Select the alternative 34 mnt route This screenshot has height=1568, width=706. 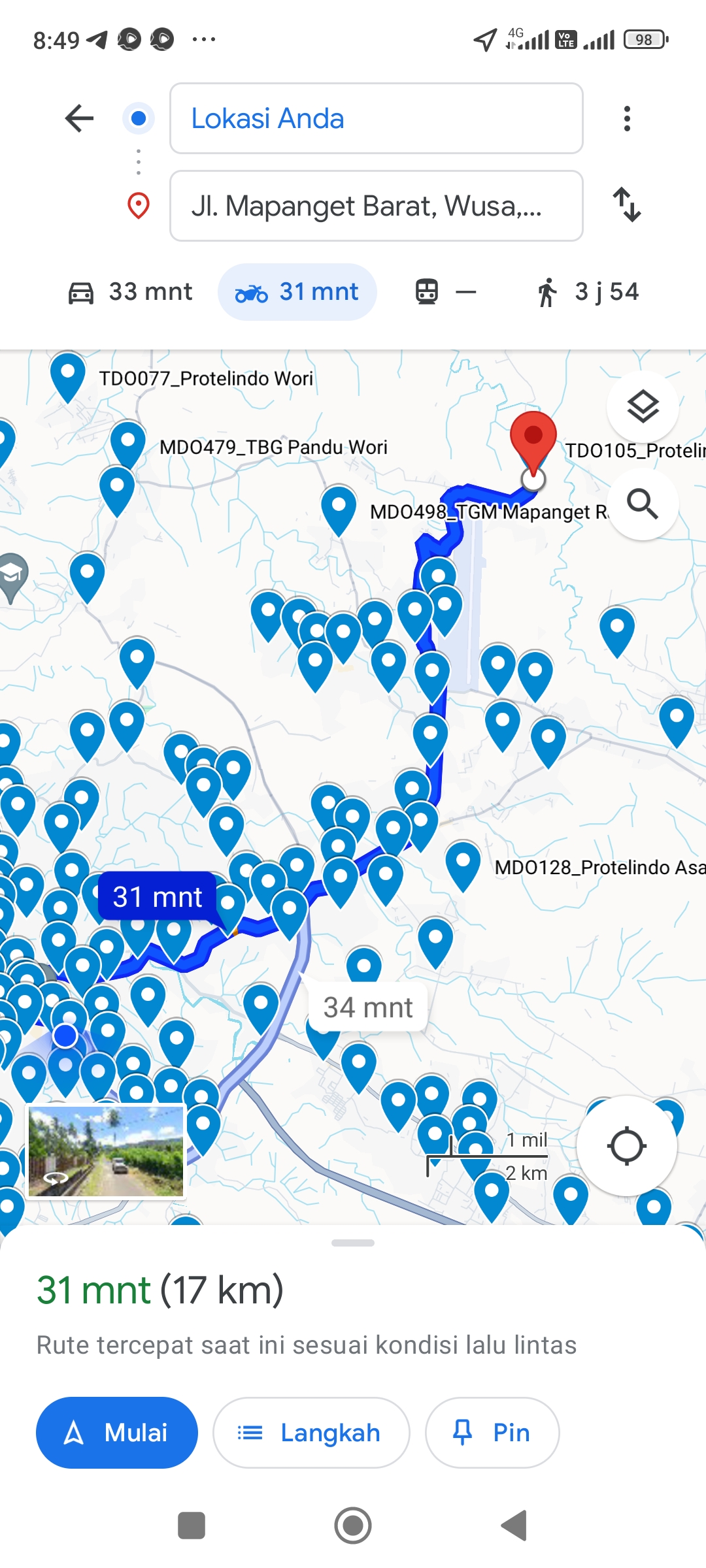[368, 1007]
